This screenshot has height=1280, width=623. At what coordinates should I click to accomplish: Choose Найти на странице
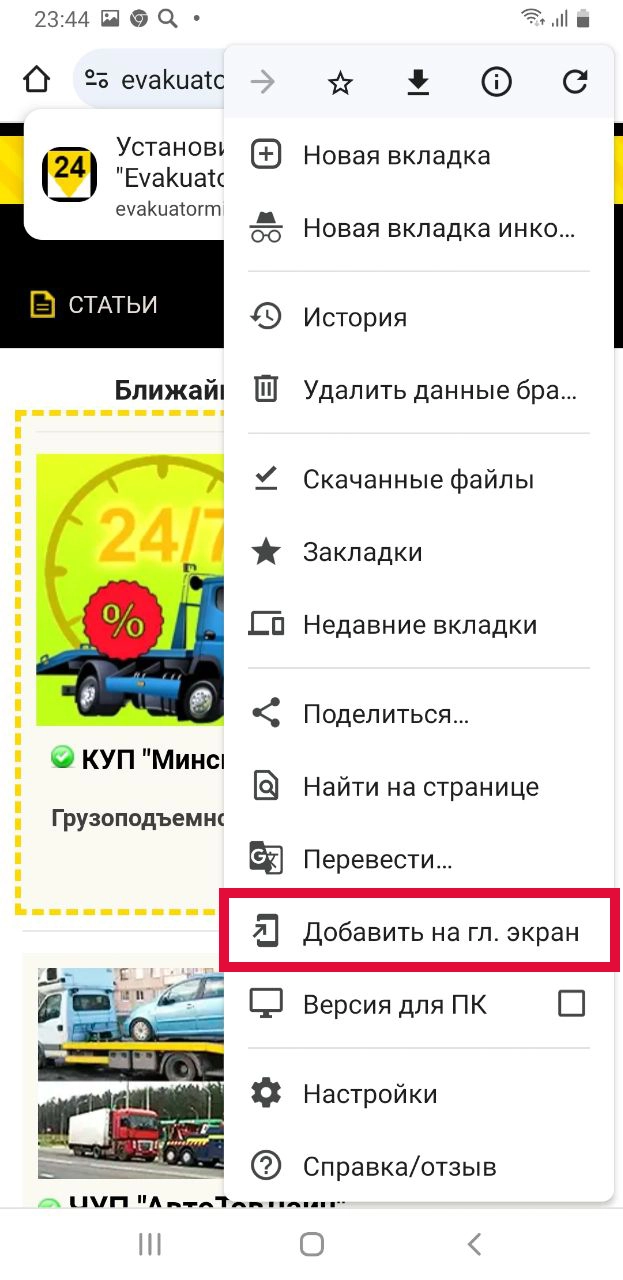pos(420,787)
